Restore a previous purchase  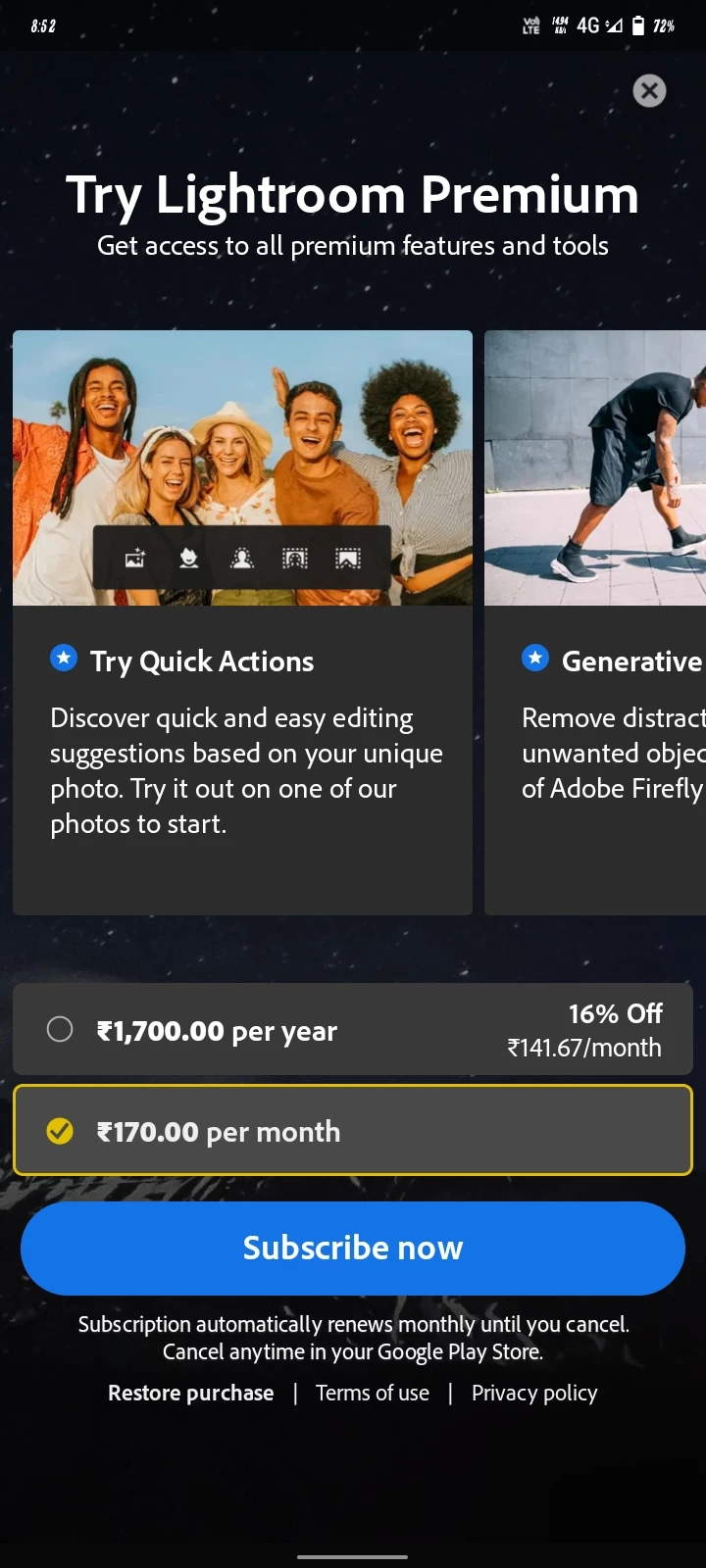point(190,1393)
